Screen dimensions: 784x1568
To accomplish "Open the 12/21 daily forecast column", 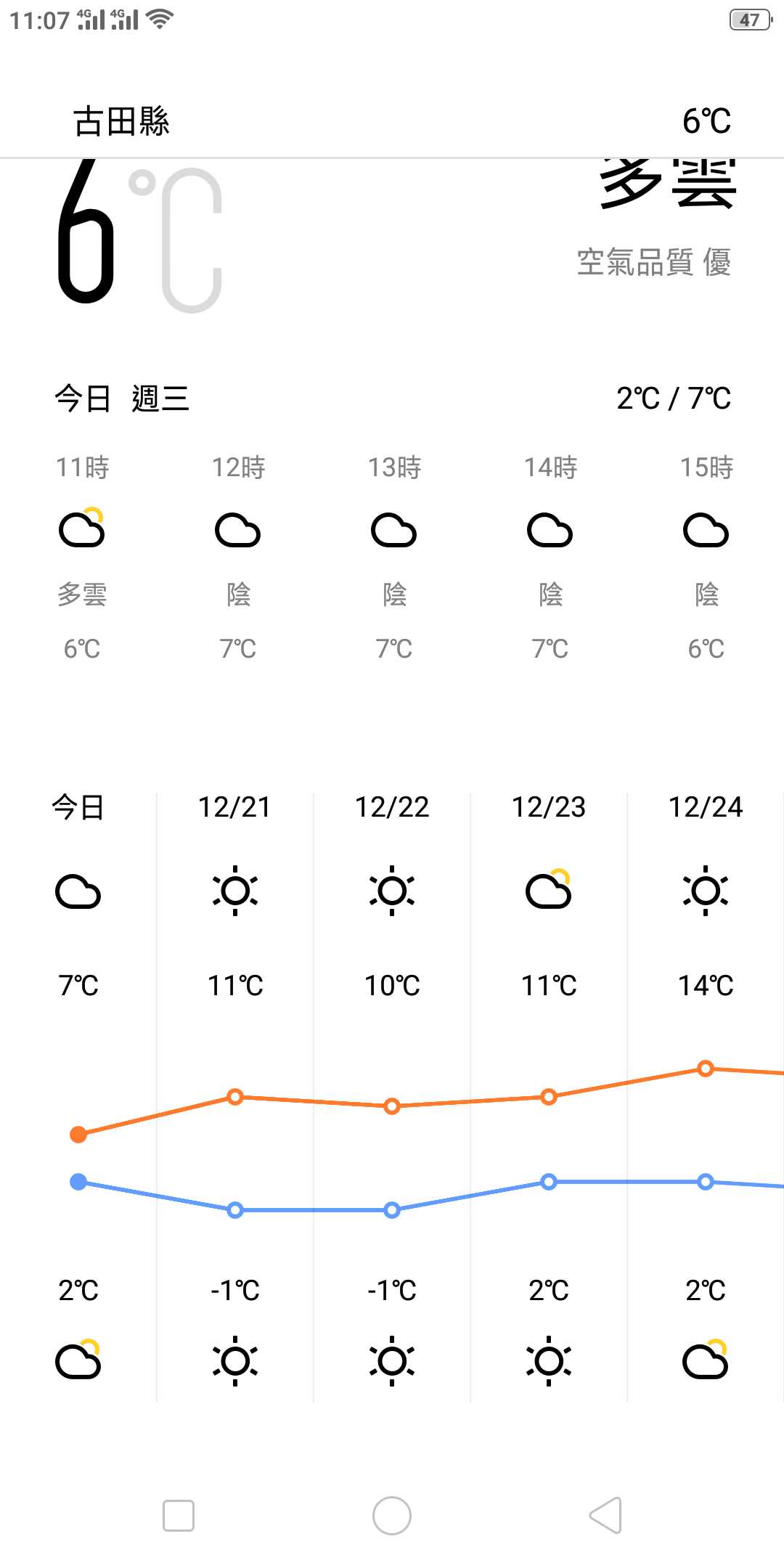I will tap(235, 1096).
